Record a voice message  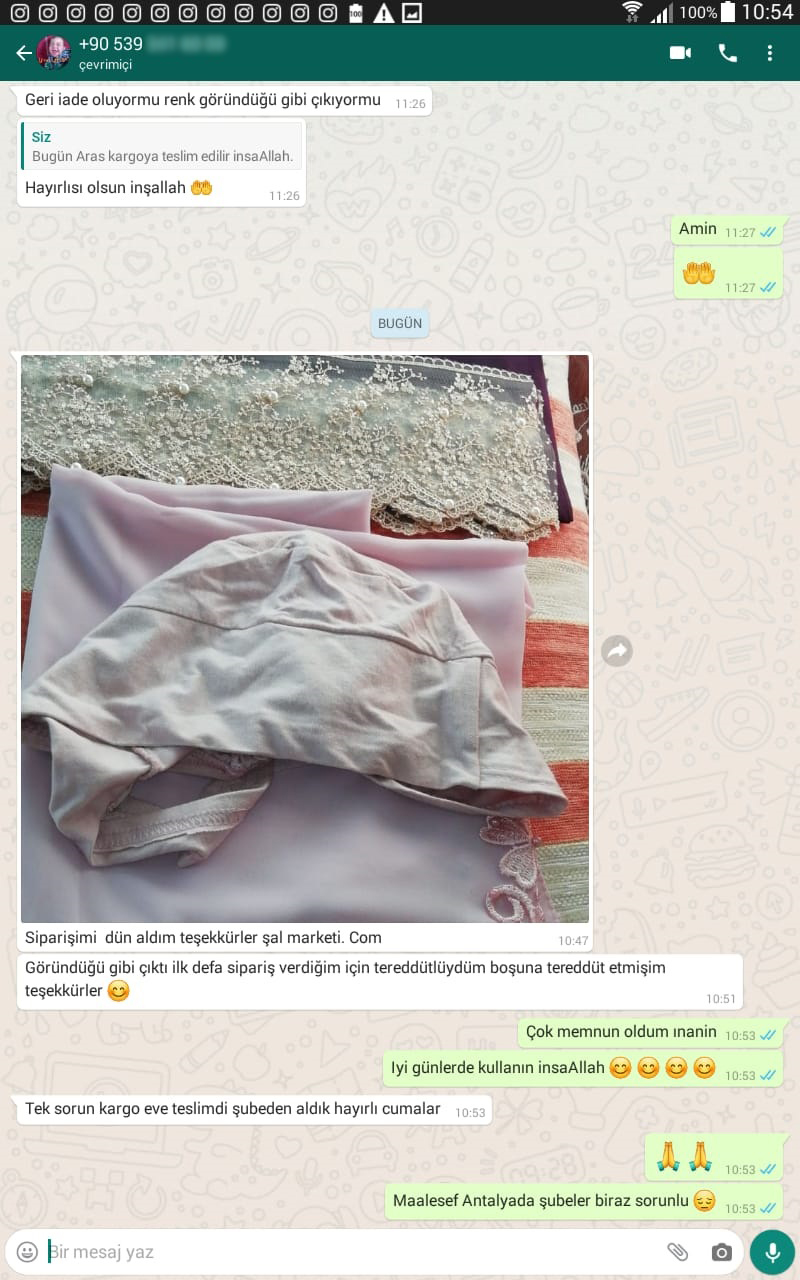pos(772,1251)
